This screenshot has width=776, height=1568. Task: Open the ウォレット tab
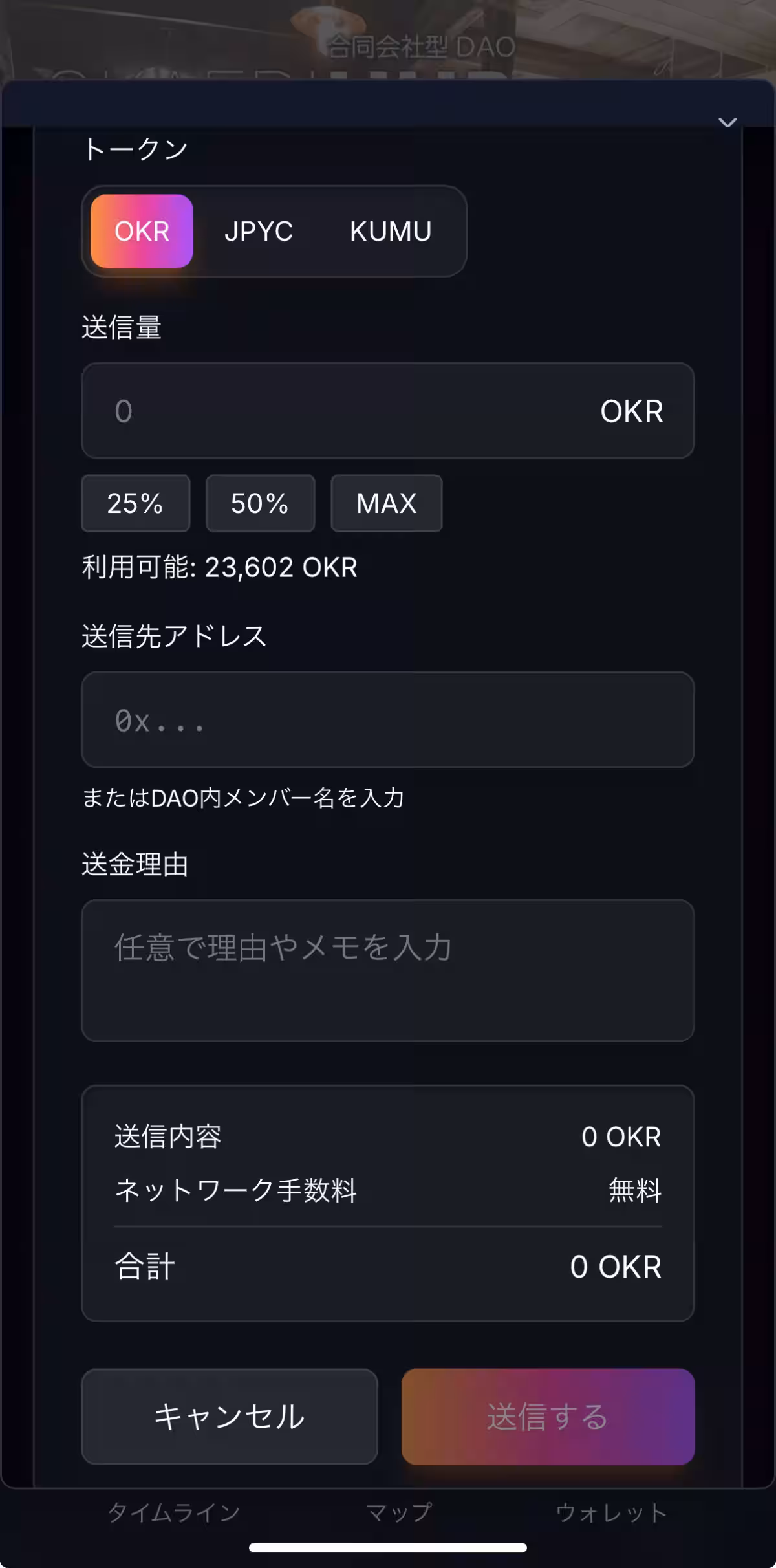pos(612,1512)
